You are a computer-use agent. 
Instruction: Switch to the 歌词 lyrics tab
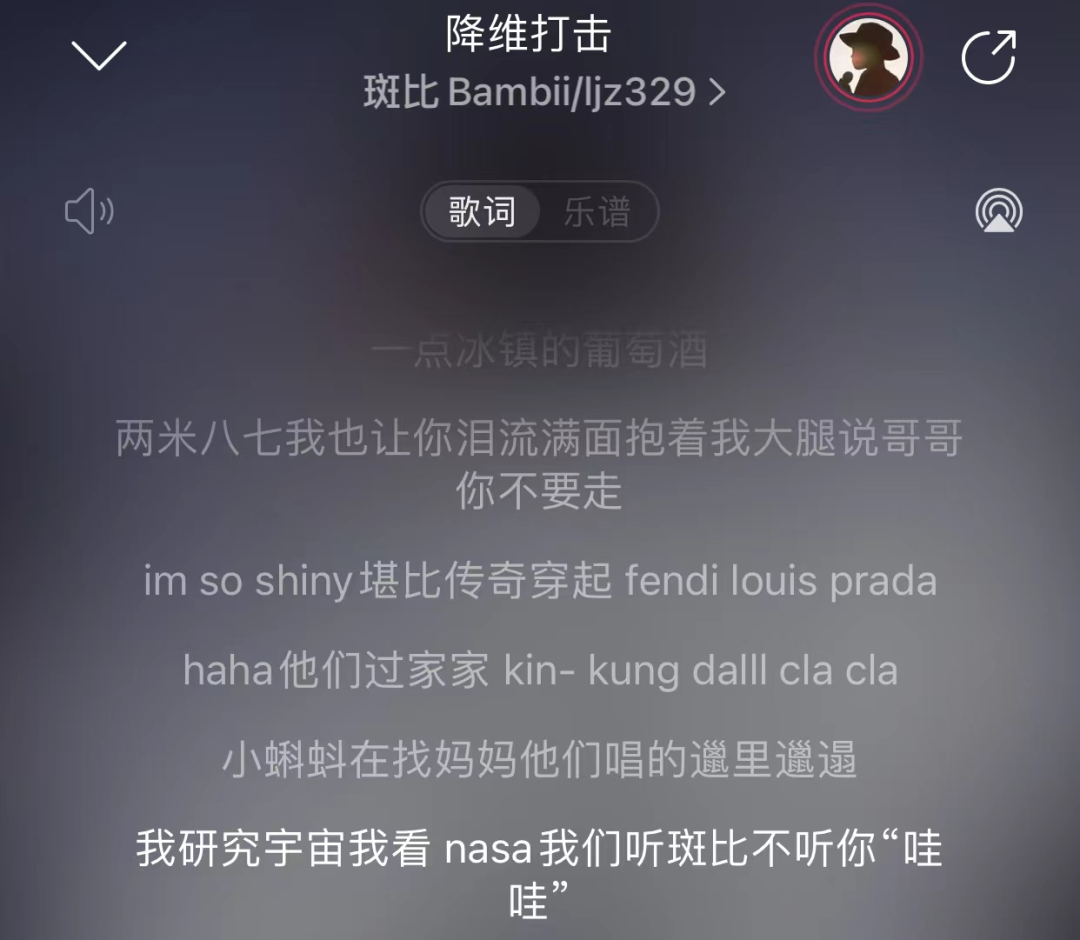(482, 211)
